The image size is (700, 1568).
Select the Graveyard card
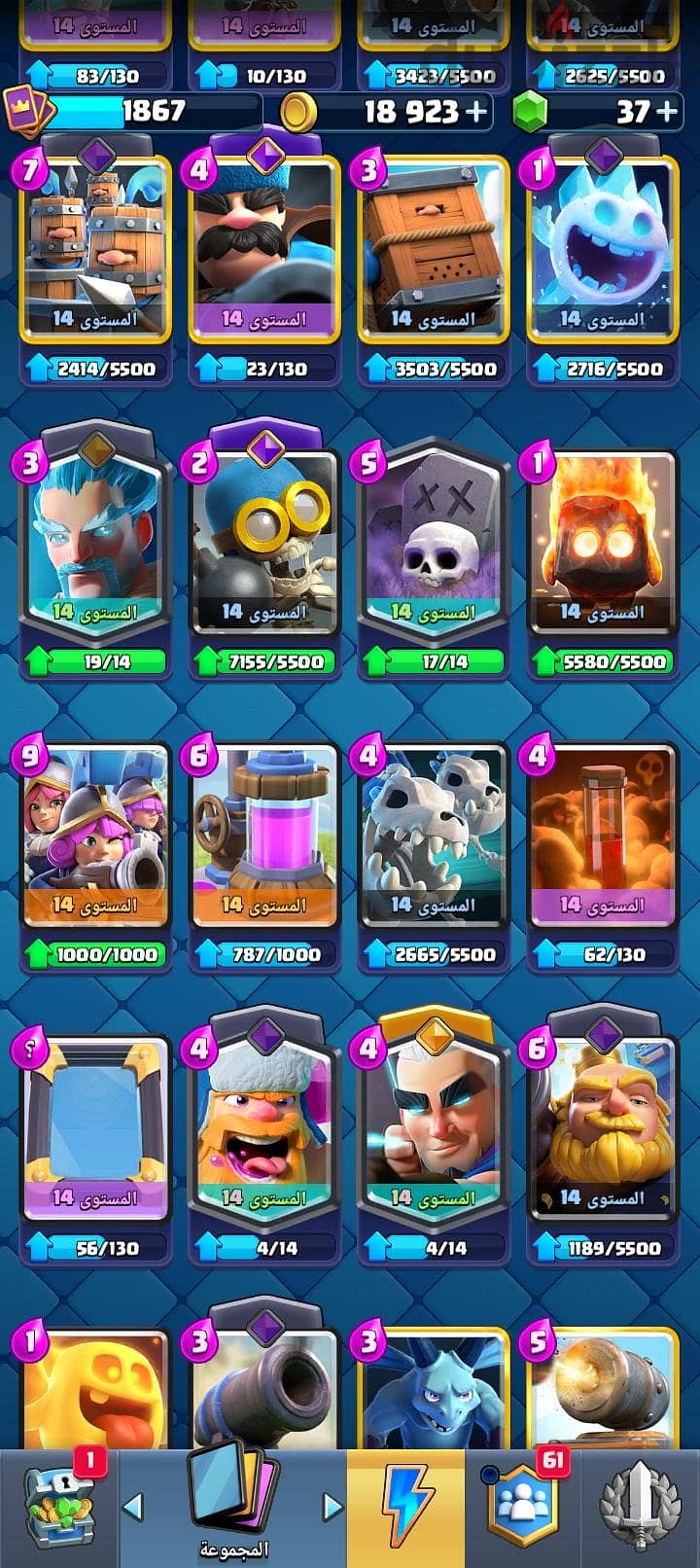(434, 552)
